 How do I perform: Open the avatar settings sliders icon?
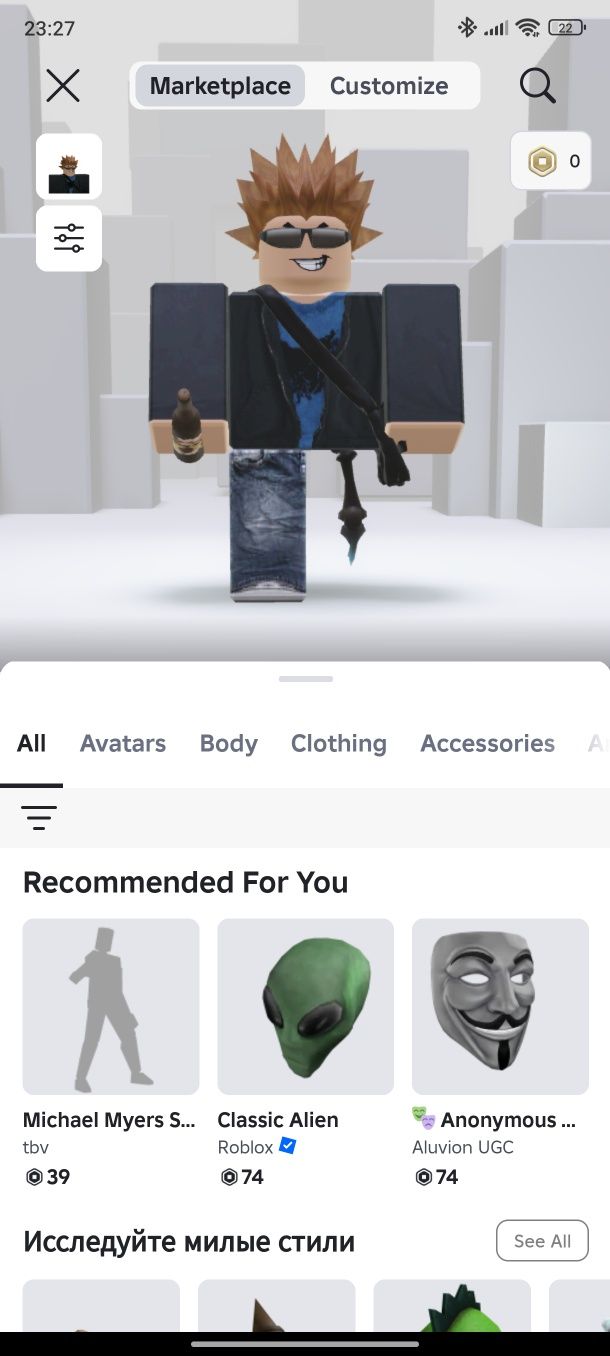coord(69,238)
